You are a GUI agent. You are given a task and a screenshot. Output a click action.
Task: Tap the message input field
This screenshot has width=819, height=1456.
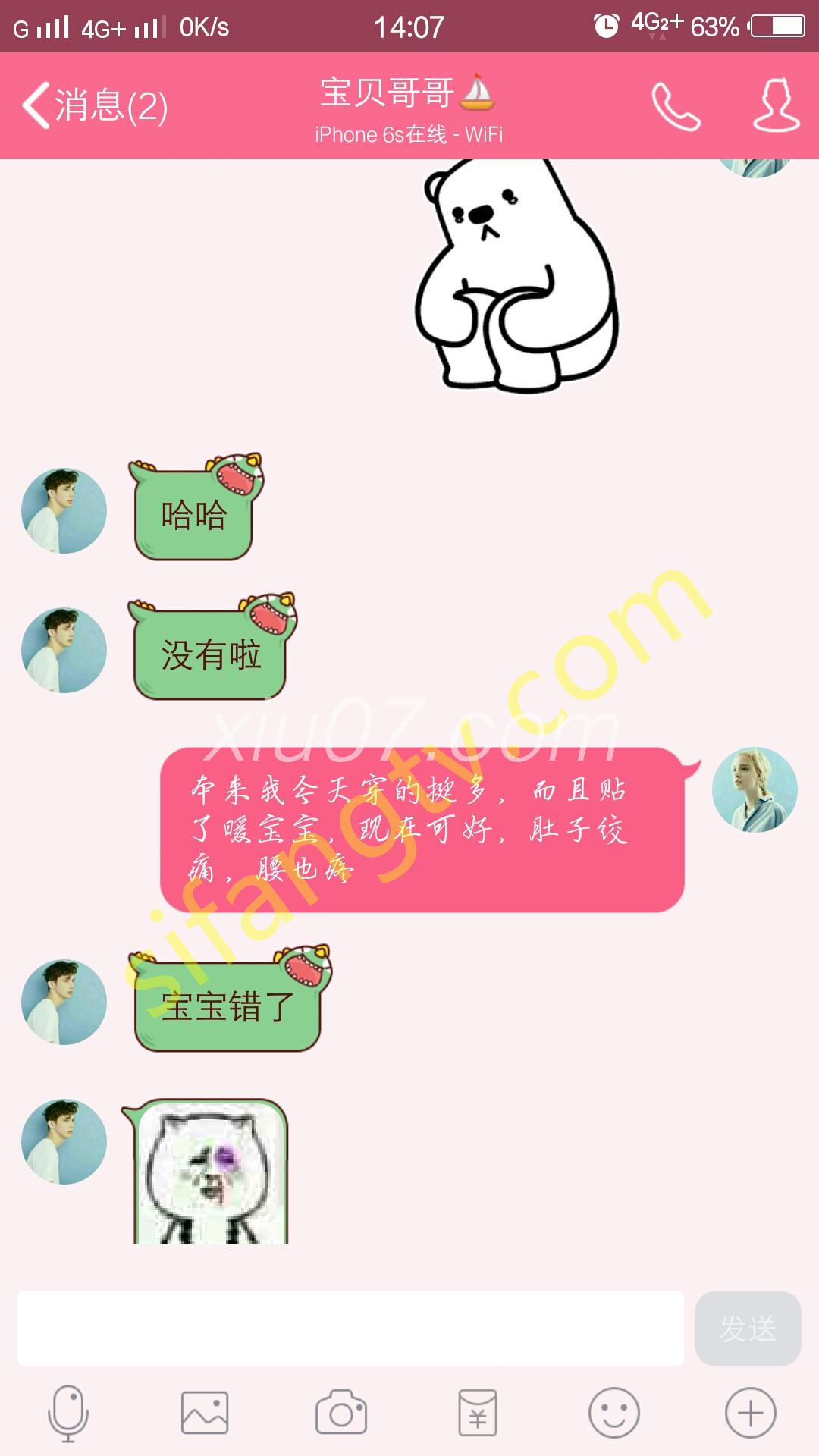point(350,1328)
